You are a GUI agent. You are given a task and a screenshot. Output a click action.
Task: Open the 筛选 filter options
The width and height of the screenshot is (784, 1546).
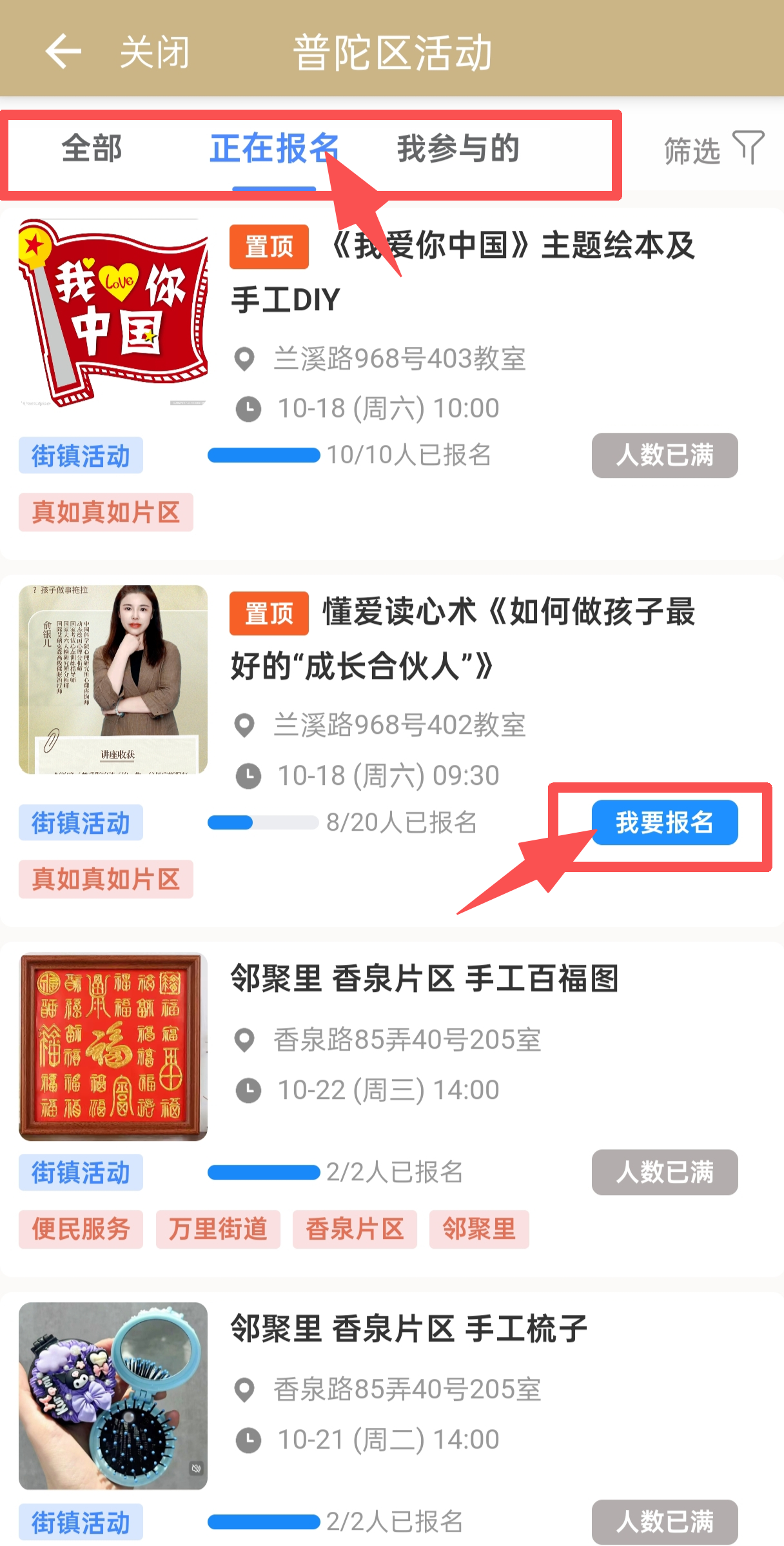[713, 150]
